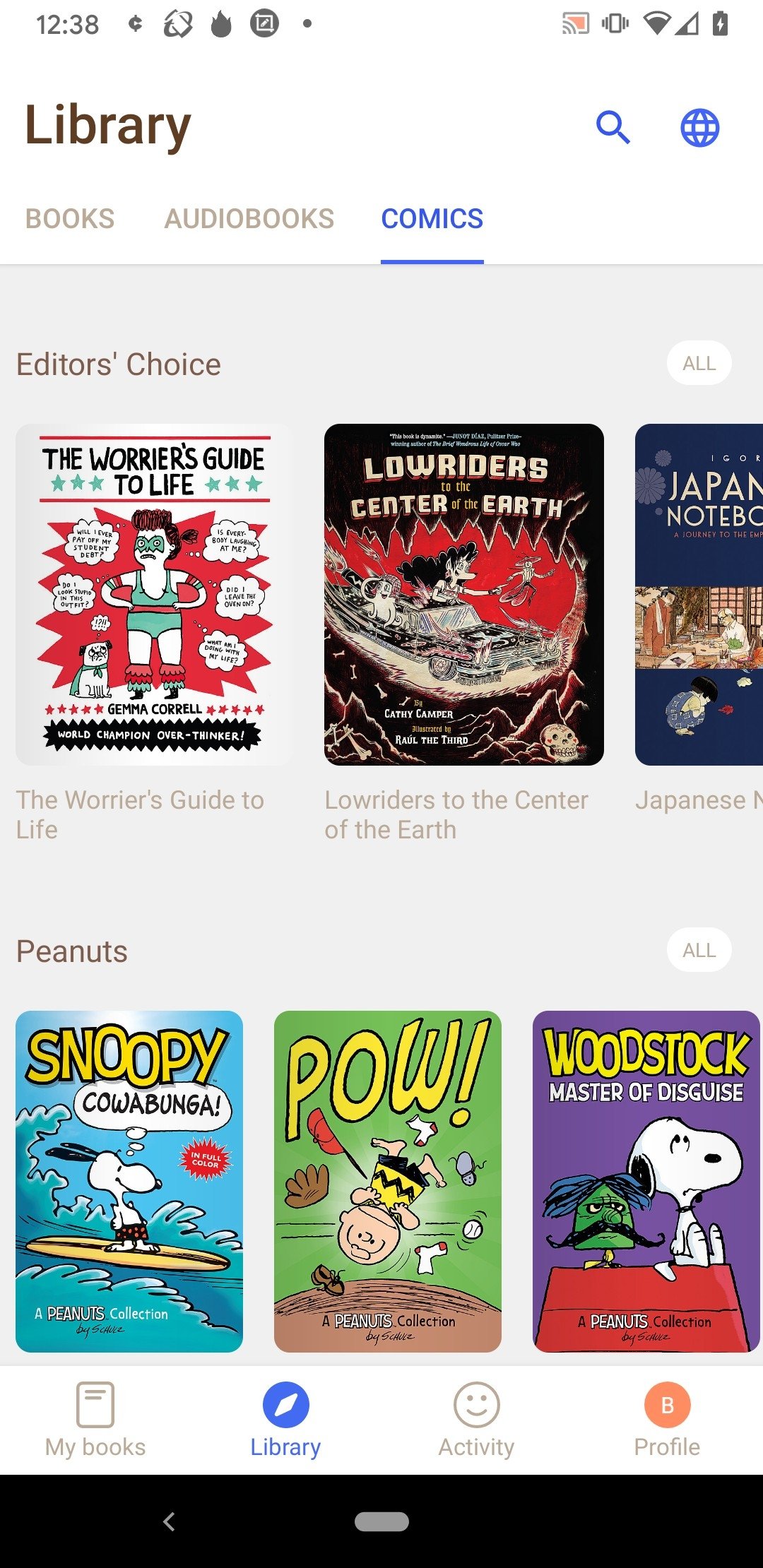
Task: Open the Profile page
Action: point(667,1420)
